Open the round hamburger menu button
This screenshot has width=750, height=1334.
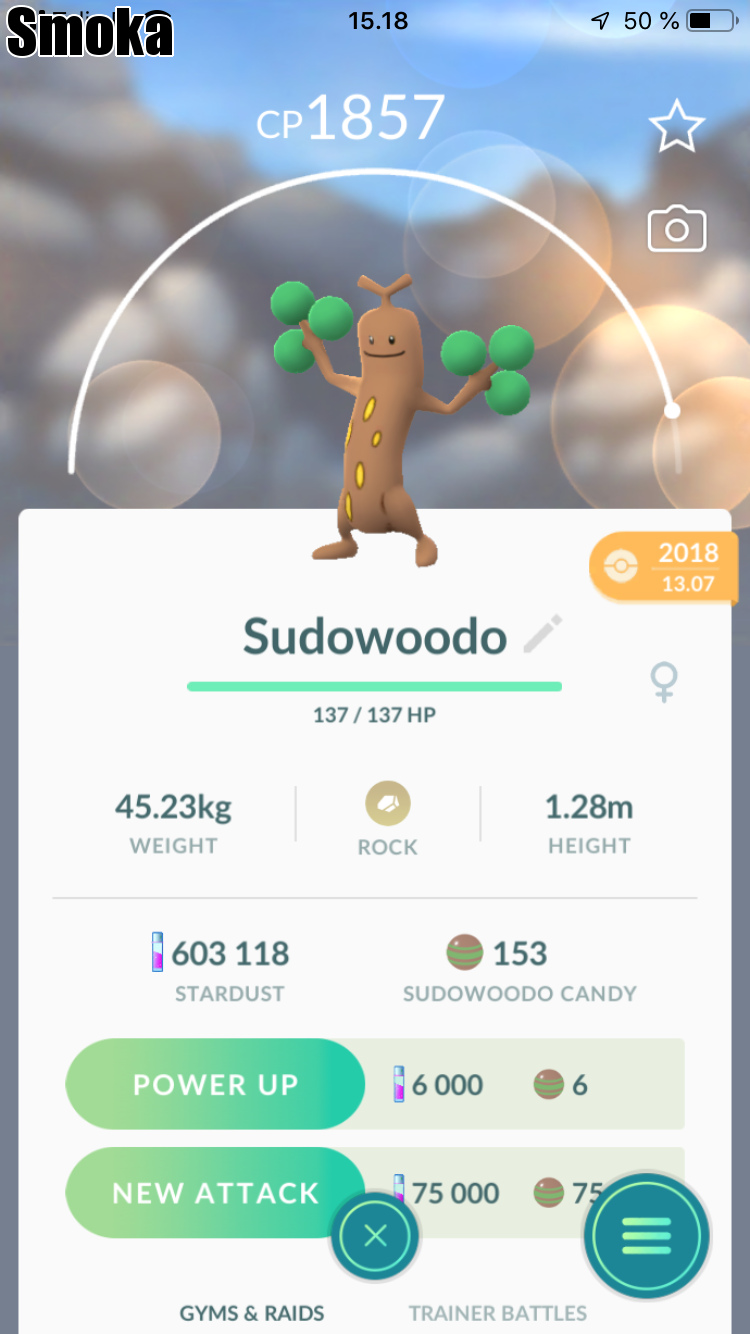[647, 1237]
